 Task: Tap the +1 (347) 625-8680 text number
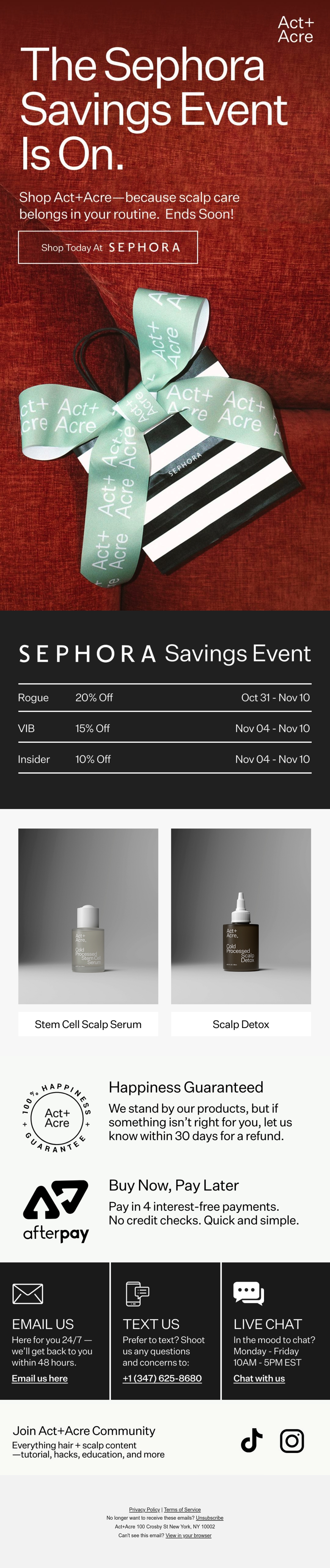[162, 1378]
